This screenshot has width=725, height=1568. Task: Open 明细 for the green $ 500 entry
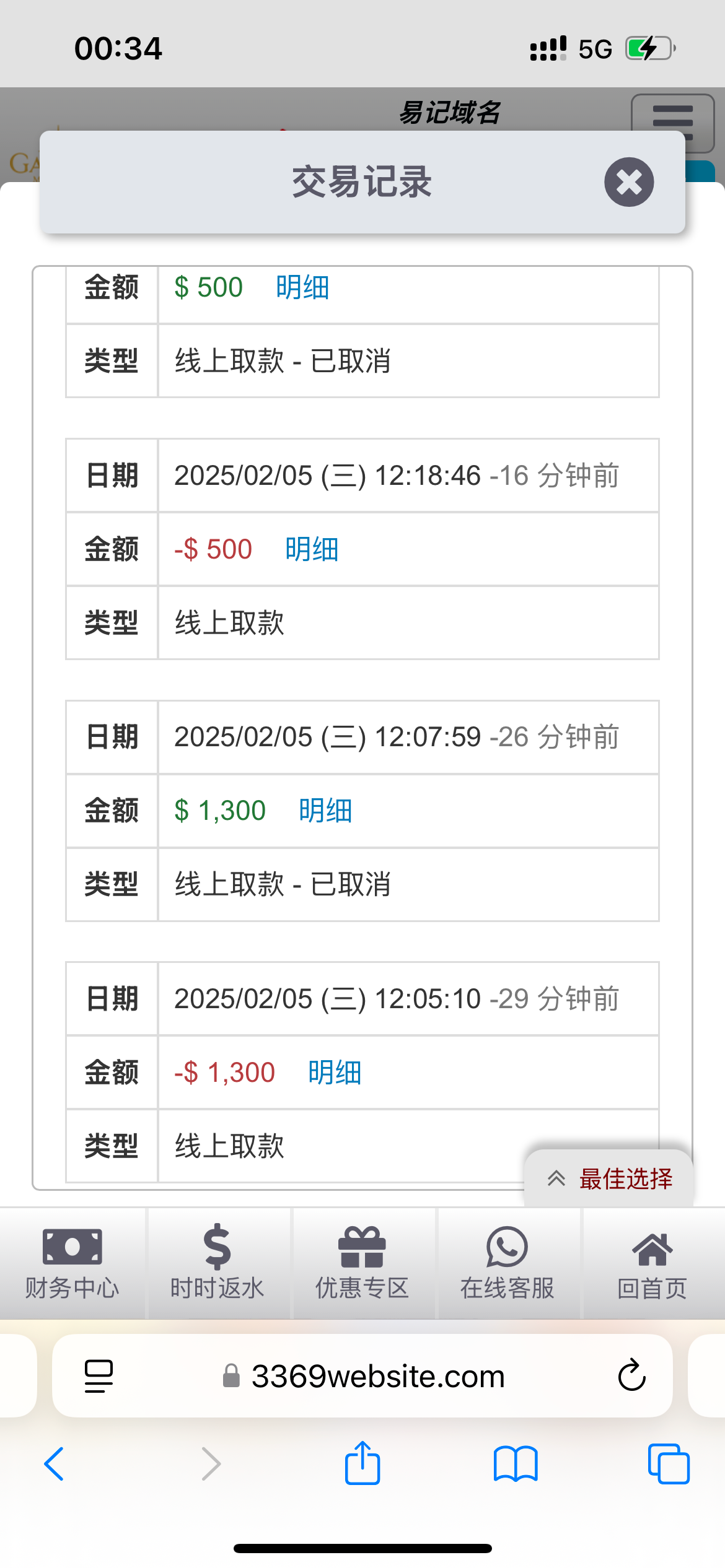click(x=302, y=287)
